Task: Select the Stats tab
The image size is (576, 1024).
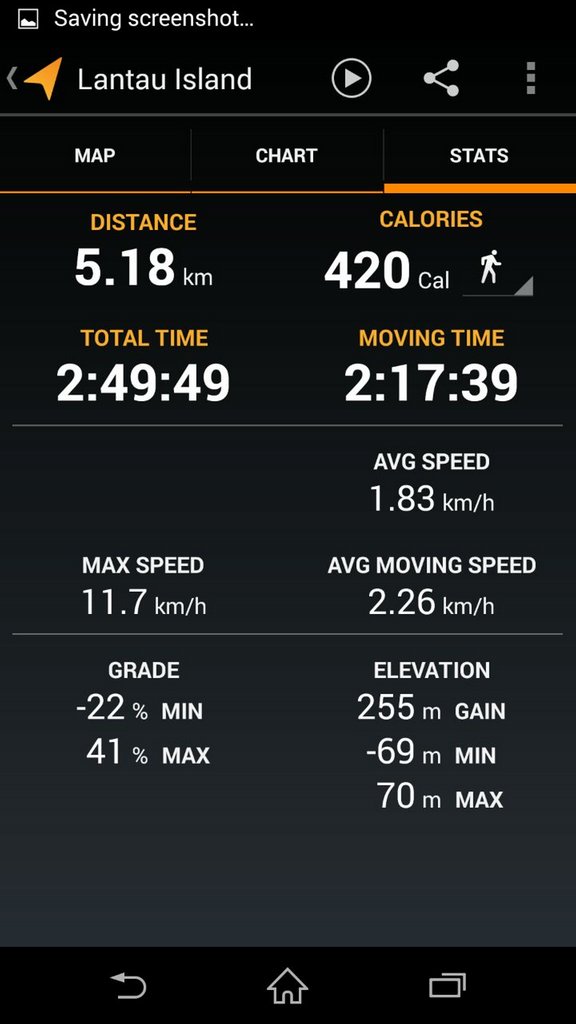Action: [479, 155]
